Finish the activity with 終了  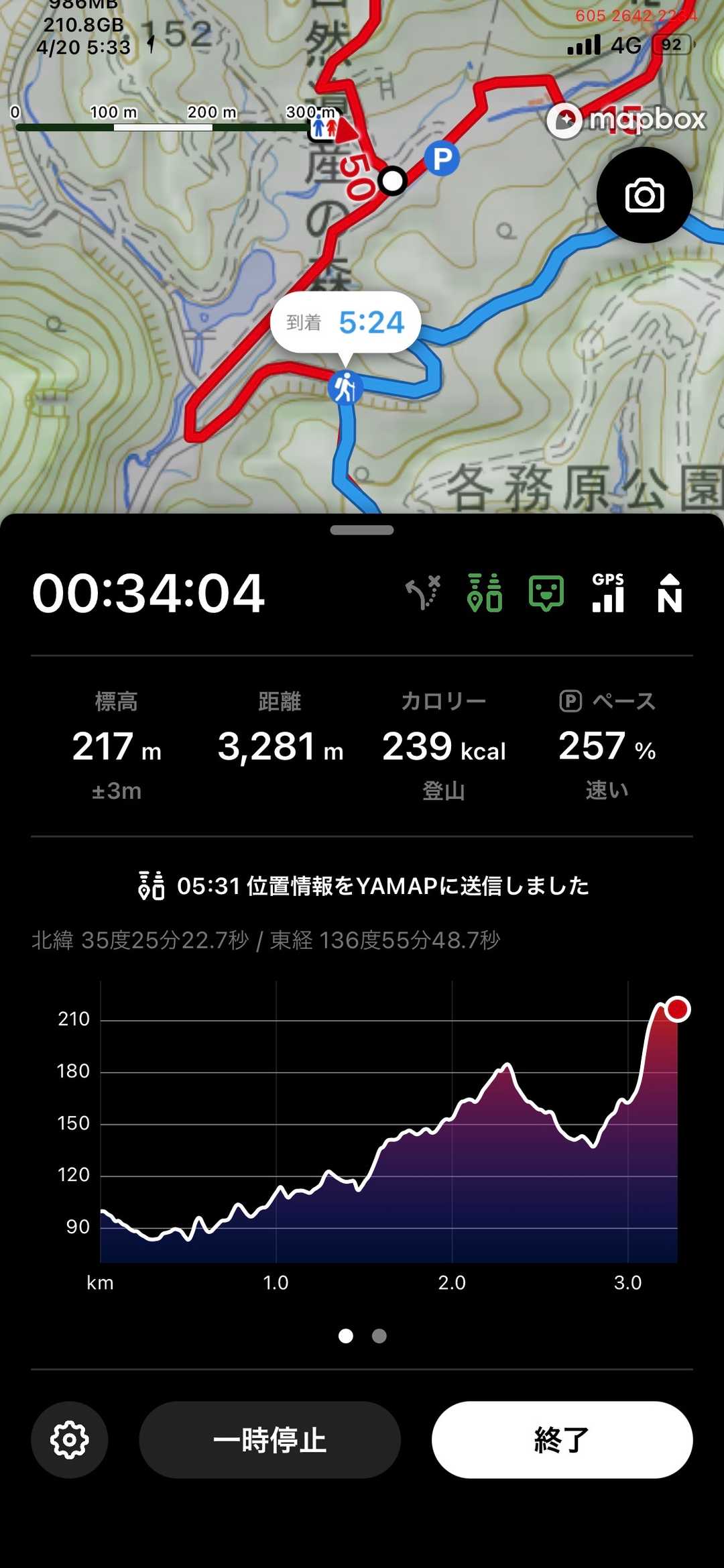(x=562, y=1439)
